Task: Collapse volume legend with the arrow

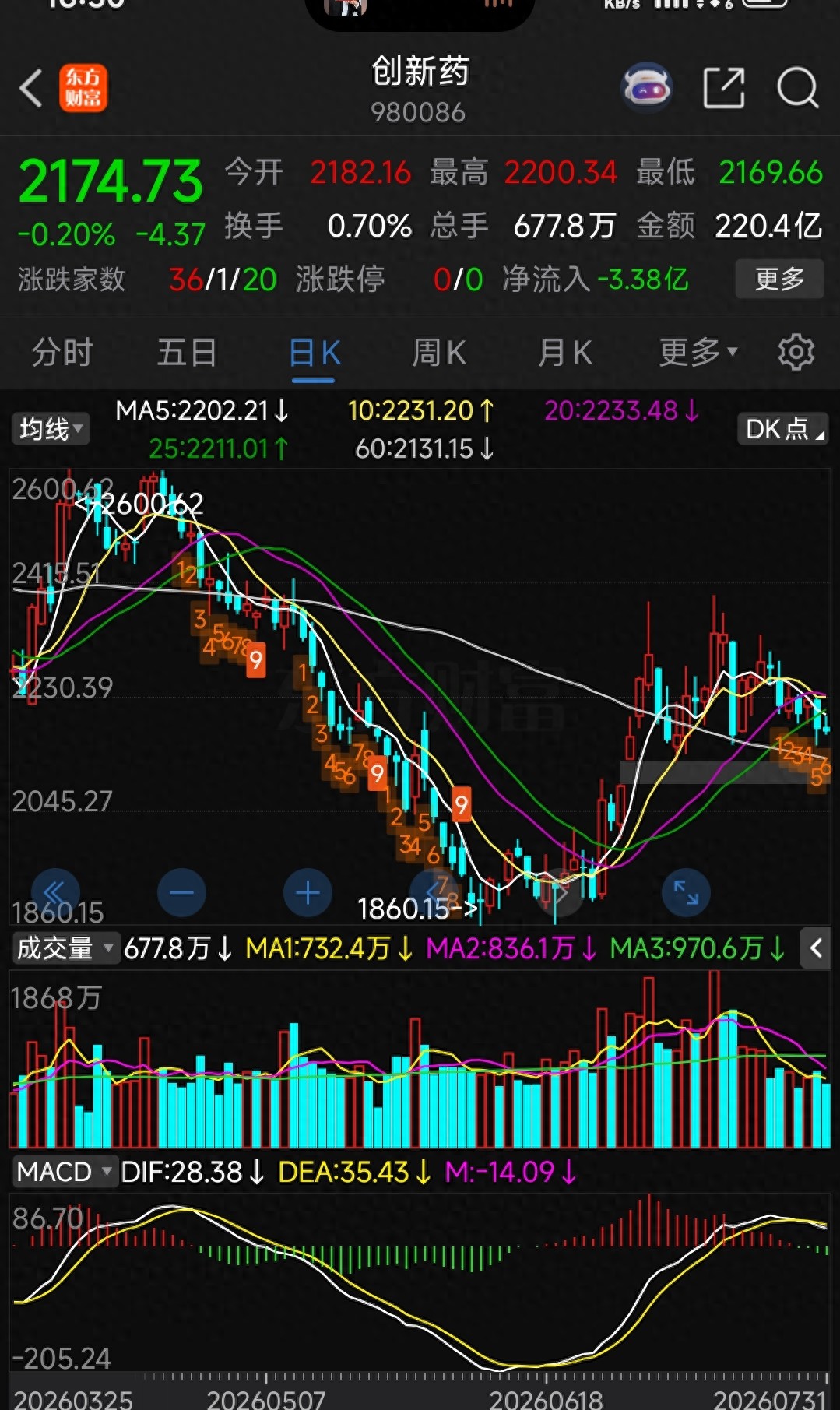Action: coord(816,948)
